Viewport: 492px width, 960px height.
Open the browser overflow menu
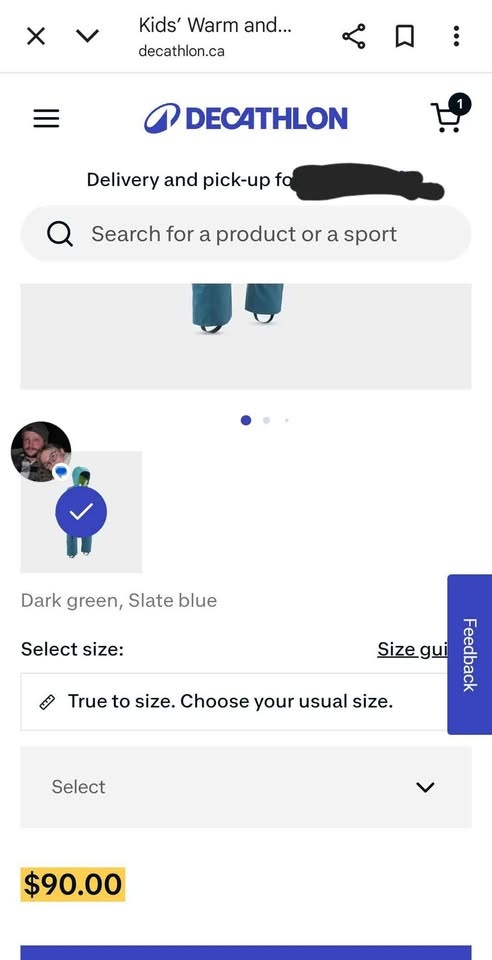tap(456, 37)
